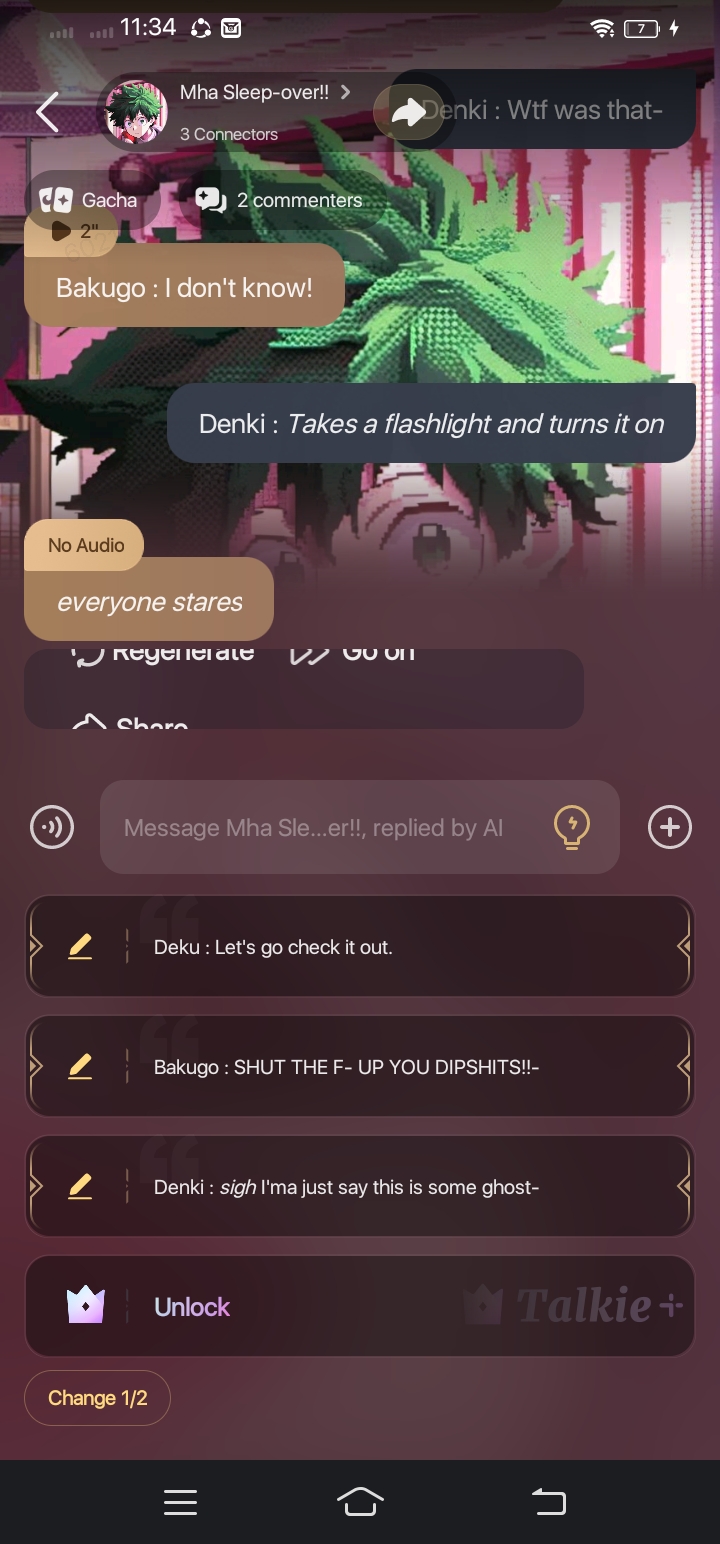Go back using the top-left arrow
Screen dimensions: 720x1544
point(47,111)
